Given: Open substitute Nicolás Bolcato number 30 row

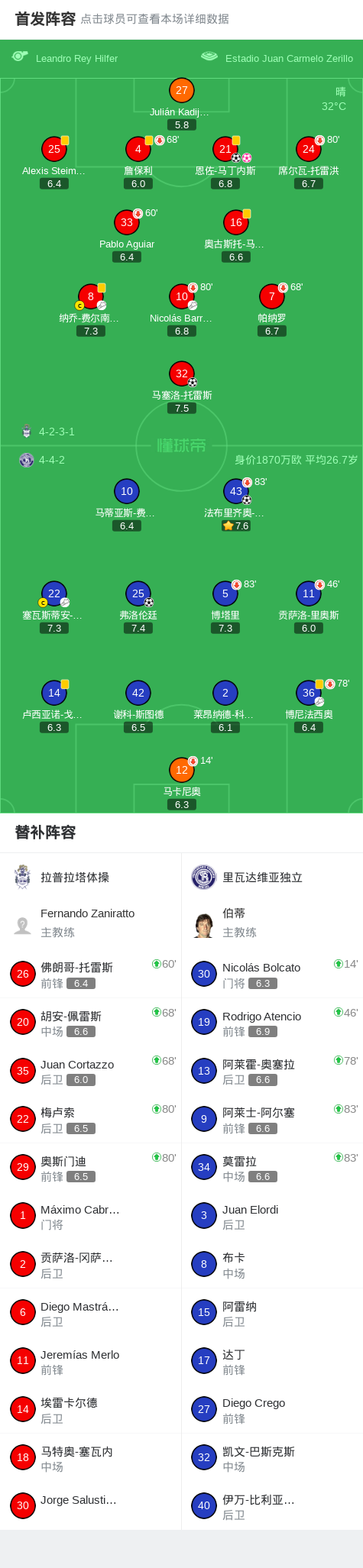Looking at the screenshot, I should click(272, 975).
